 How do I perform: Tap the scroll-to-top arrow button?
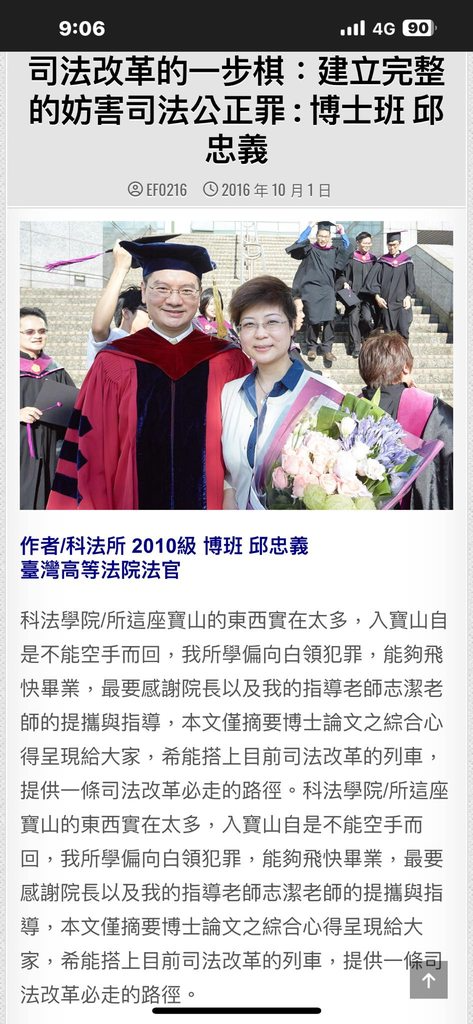[429, 980]
